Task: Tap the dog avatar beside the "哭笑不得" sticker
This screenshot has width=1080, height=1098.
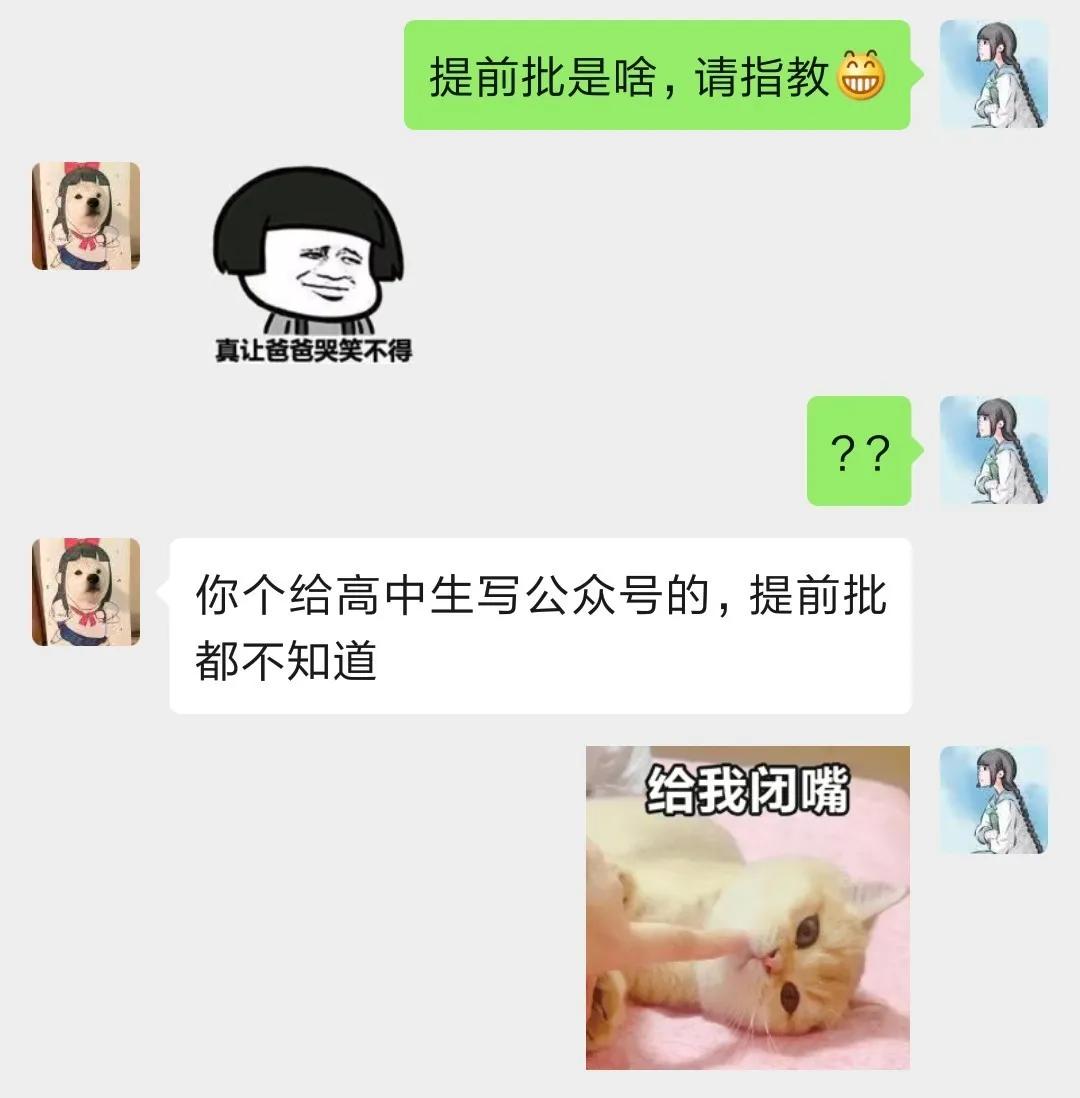Action: 86,216
